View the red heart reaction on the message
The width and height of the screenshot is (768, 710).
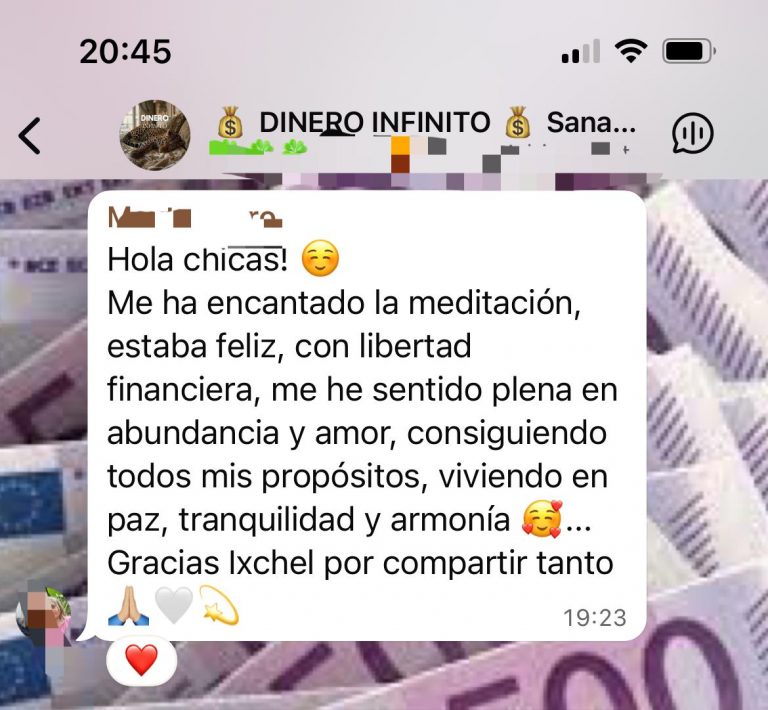(141, 660)
